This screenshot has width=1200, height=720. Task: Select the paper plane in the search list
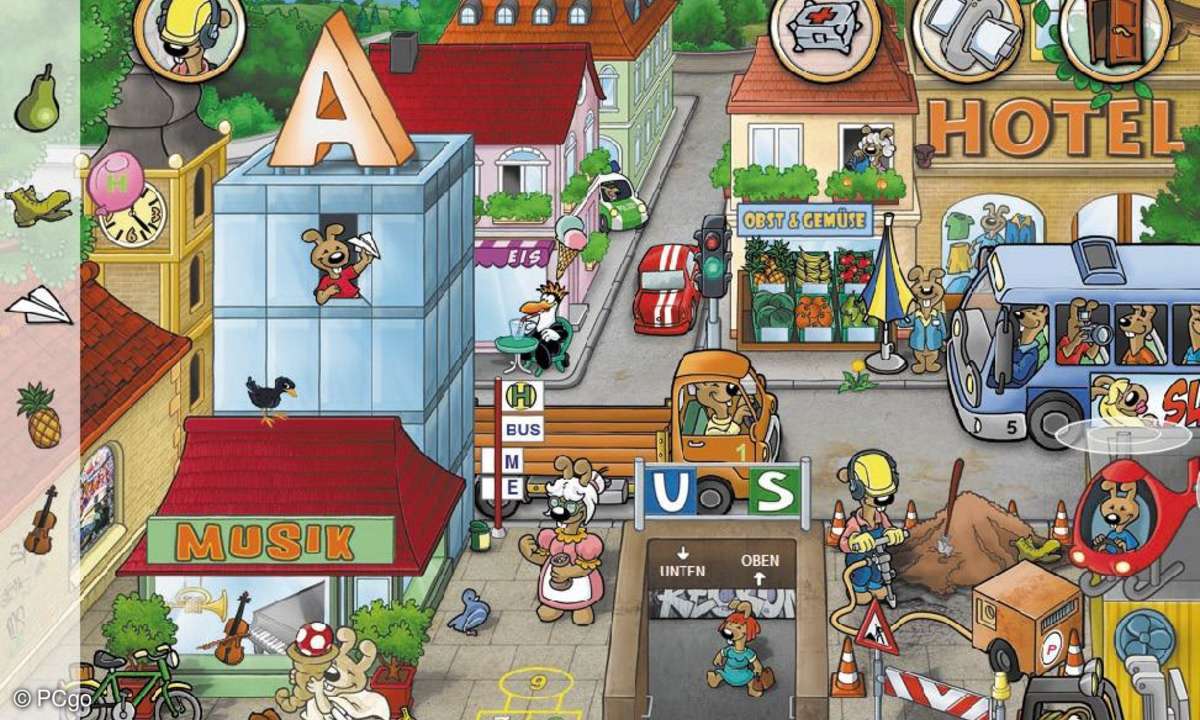pyautogui.click(x=39, y=306)
